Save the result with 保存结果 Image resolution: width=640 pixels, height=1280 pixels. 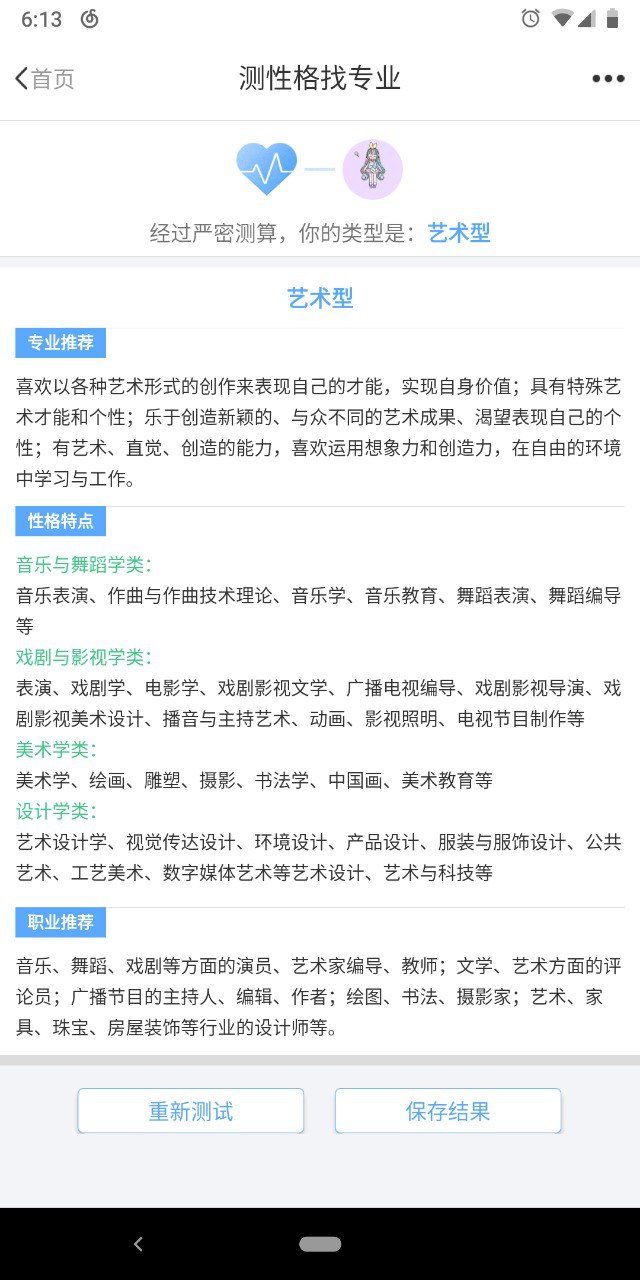tap(448, 1111)
